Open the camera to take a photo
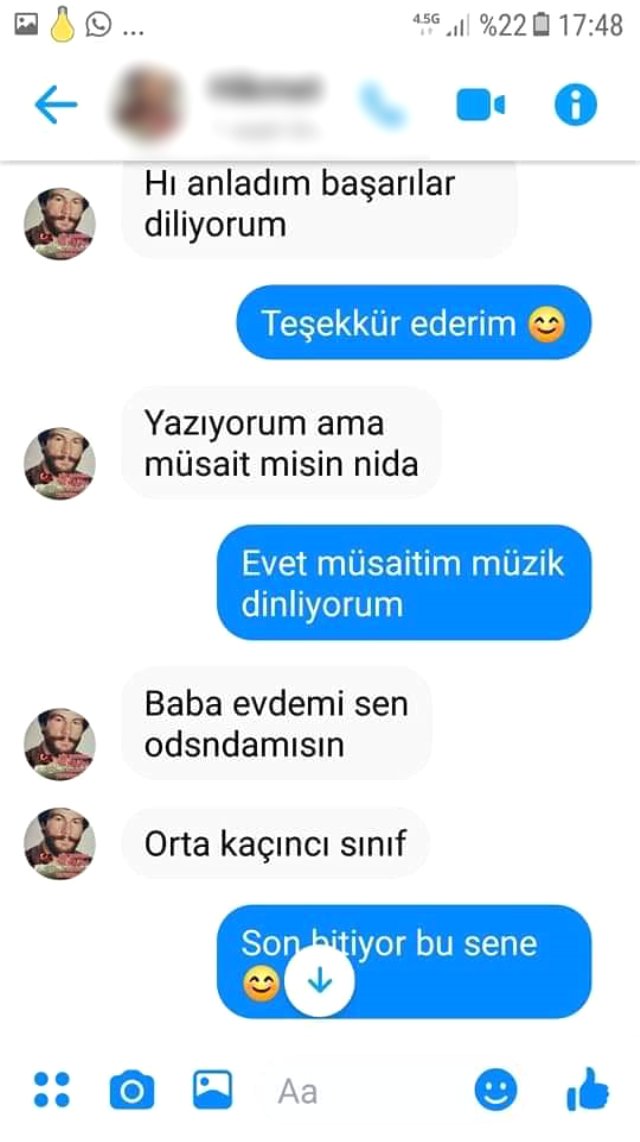This screenshot has width=640, height=1142. pyautogui.click(x=131, y=1090)
